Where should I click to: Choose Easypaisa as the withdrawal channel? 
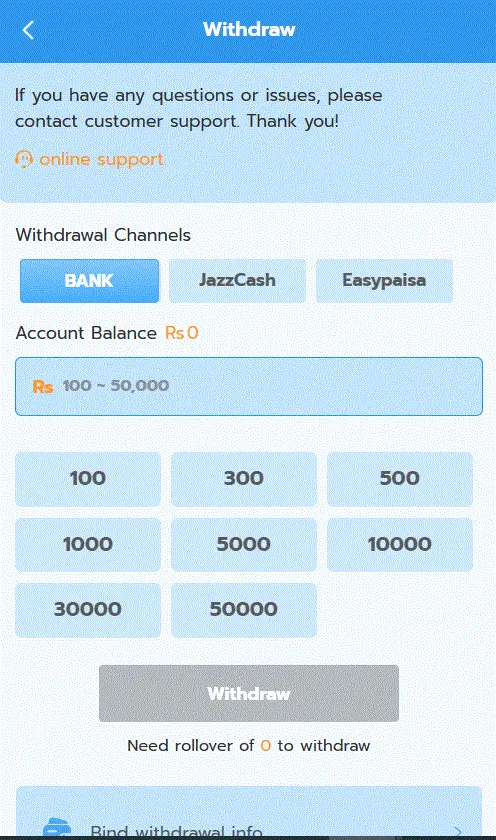384,281
